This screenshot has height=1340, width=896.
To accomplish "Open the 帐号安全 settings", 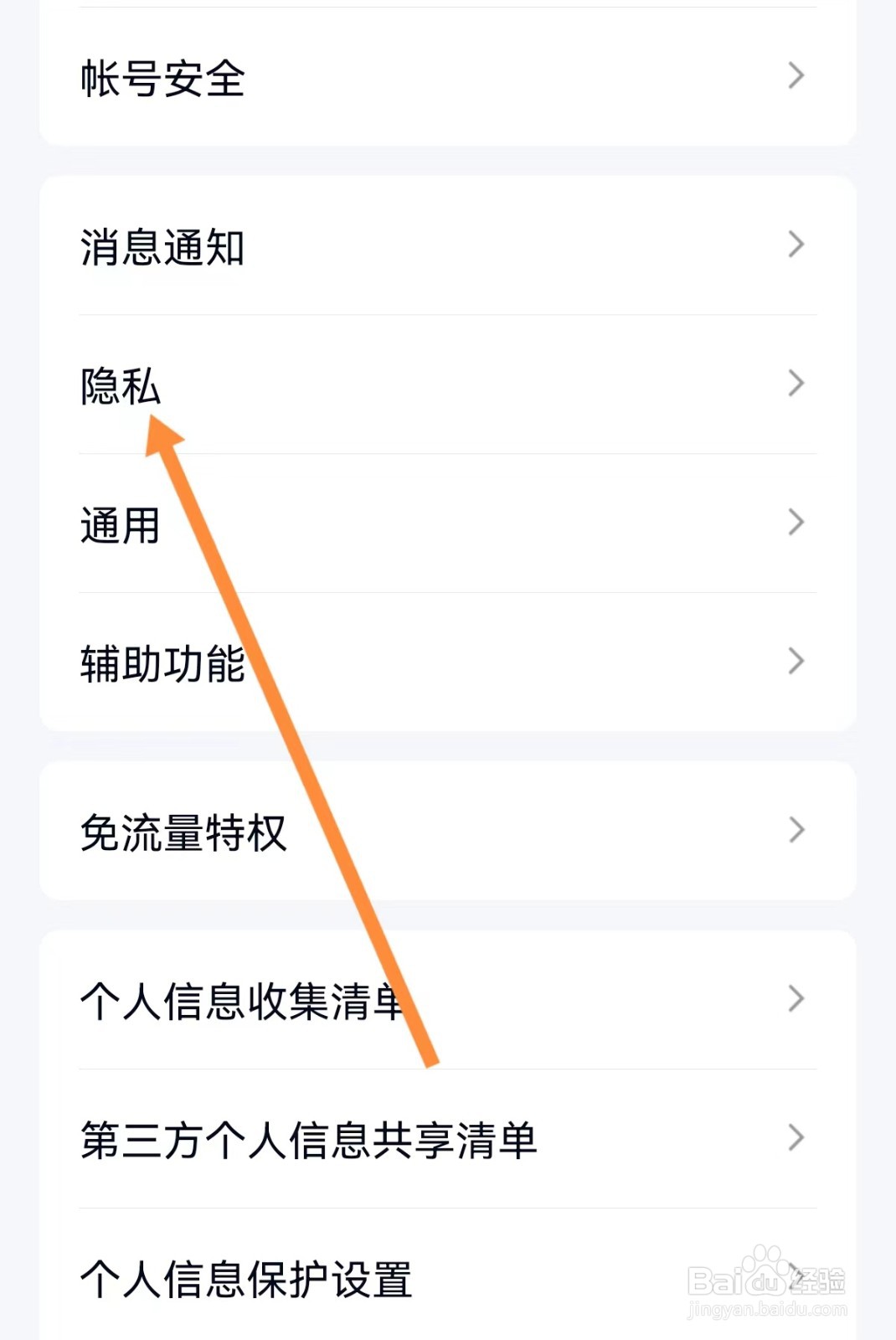I will point(163,78).
